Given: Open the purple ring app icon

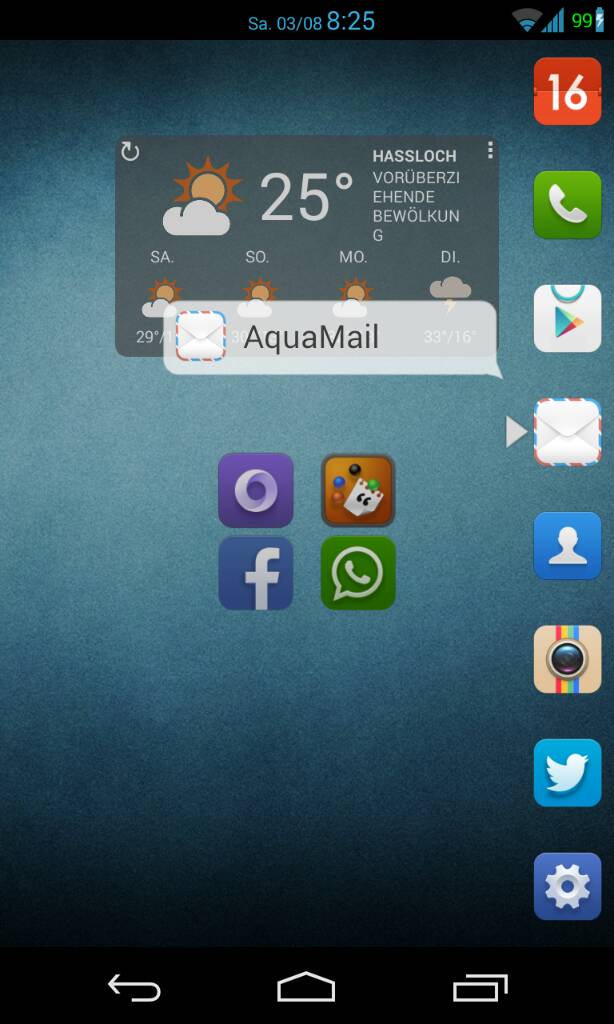Looking at the screenshot, I should tap(256, 490).
